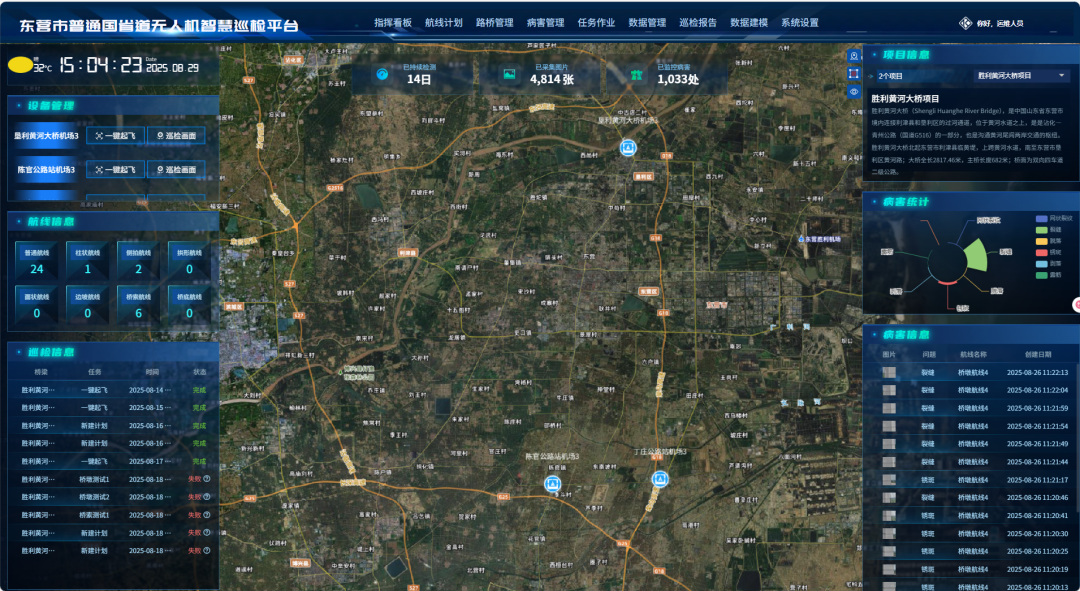
Task: Open the 指挥看板 tab
Action: 393,22
